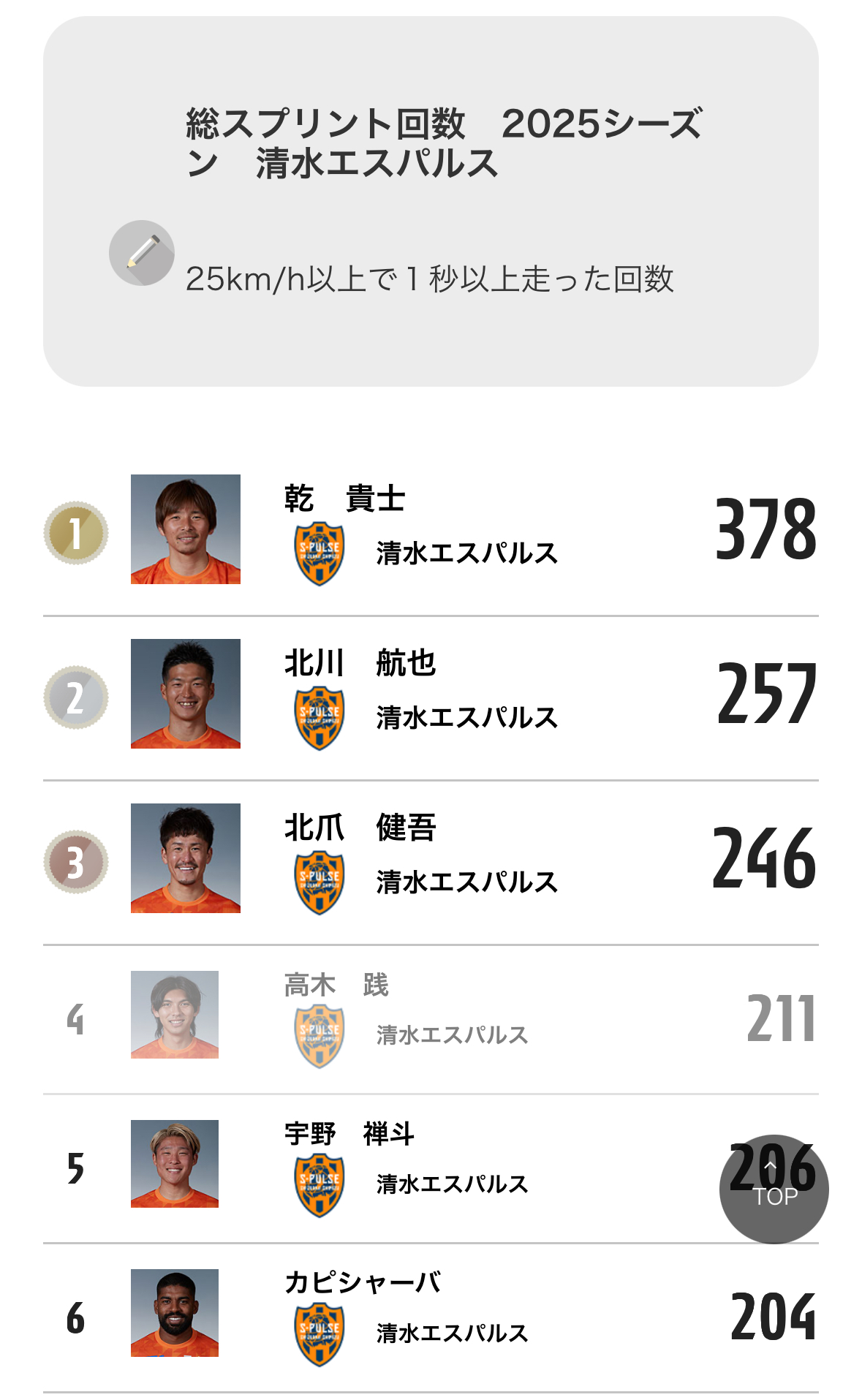Open カピシャーバ's ranking row
The image size is (862, 1400).
pos(431,1316)
